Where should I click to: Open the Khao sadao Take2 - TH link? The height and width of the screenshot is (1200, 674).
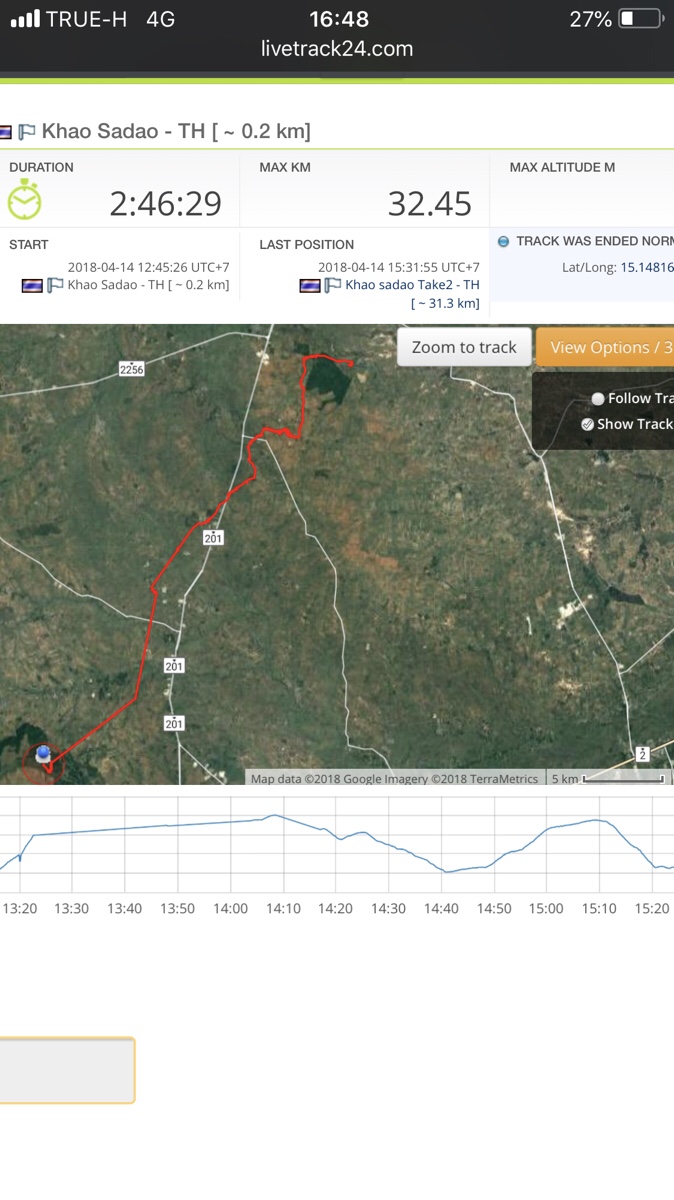tap(412, 285)
